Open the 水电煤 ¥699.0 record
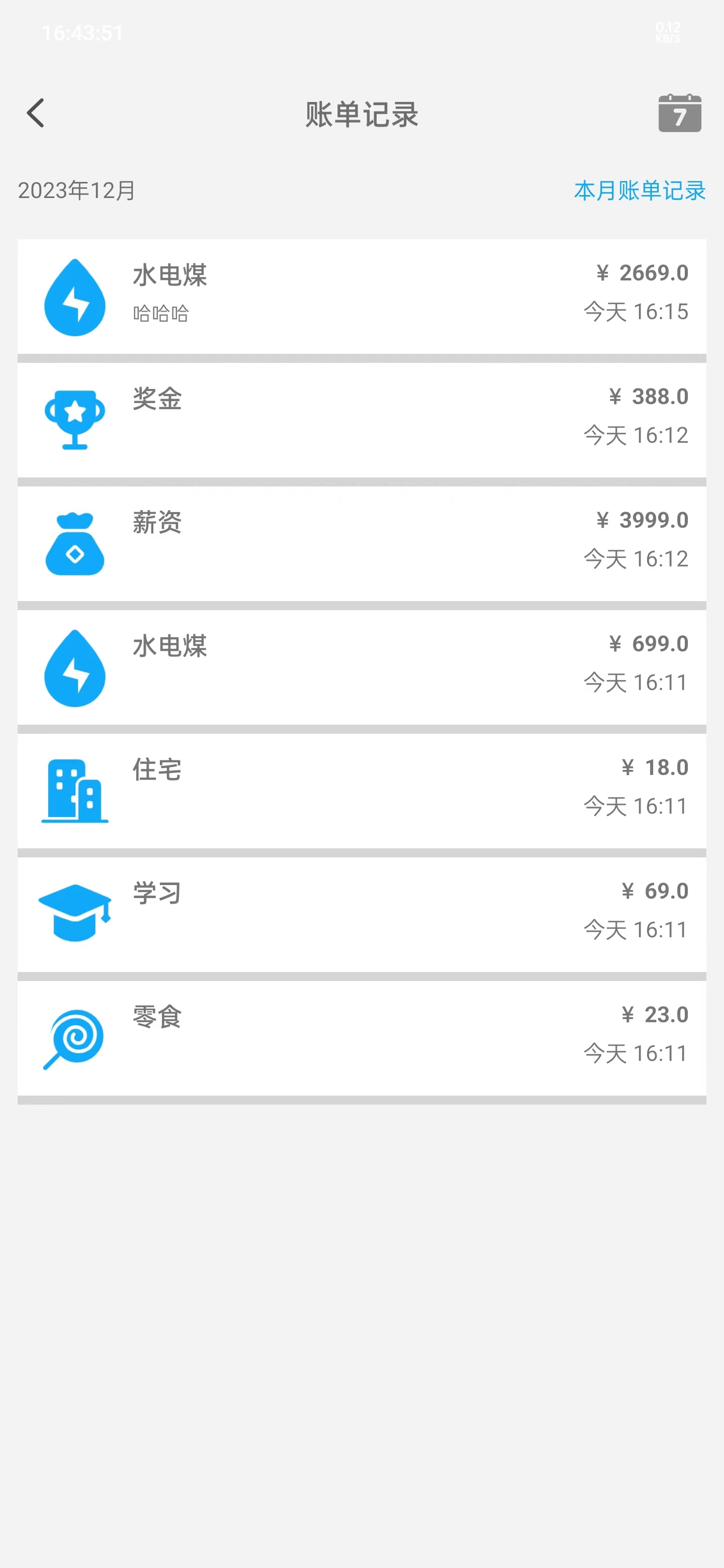Screen dimensions: 724x1568 coord(361,667)
